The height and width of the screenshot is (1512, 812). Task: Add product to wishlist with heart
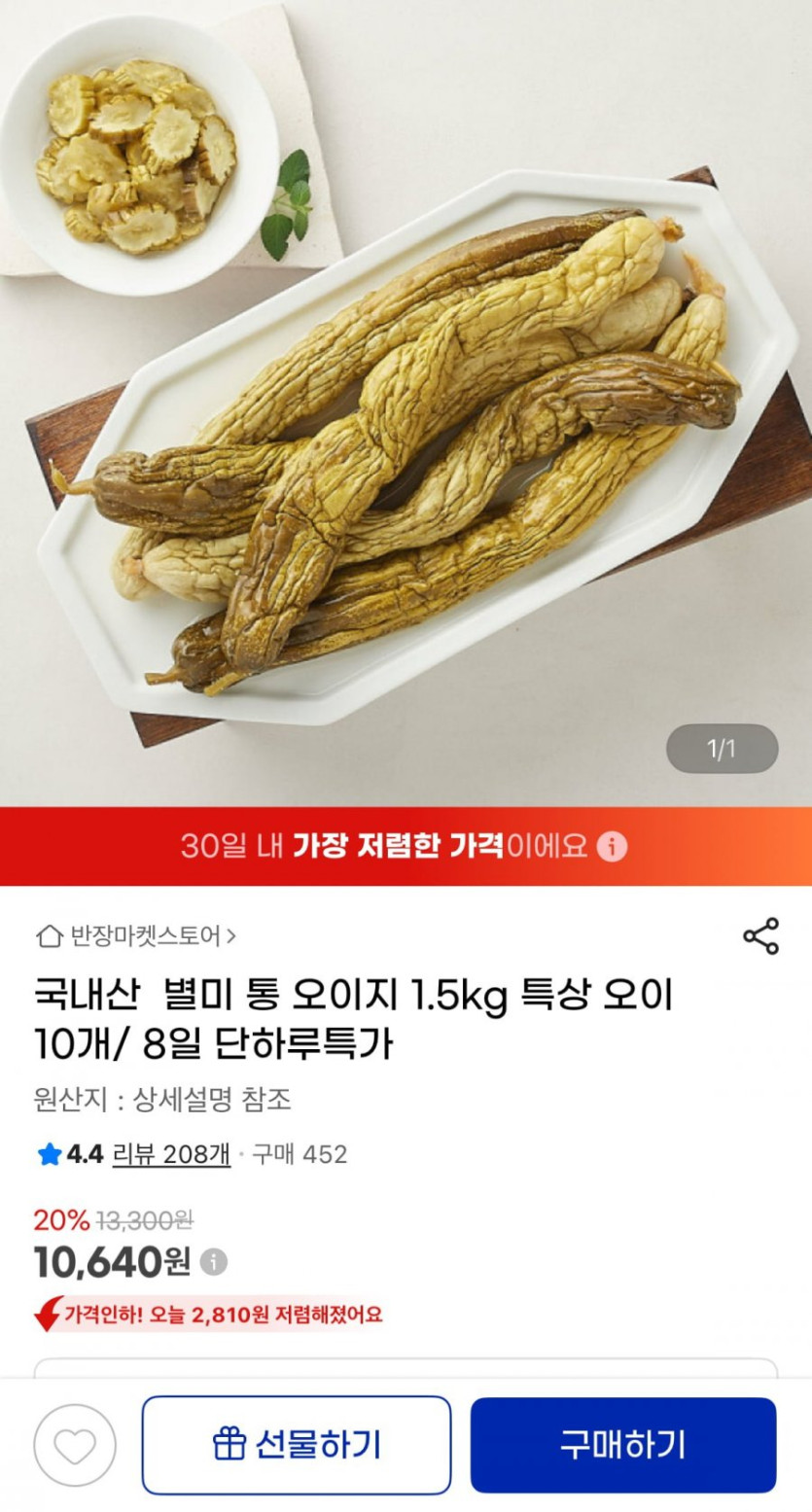[75, 1445]
